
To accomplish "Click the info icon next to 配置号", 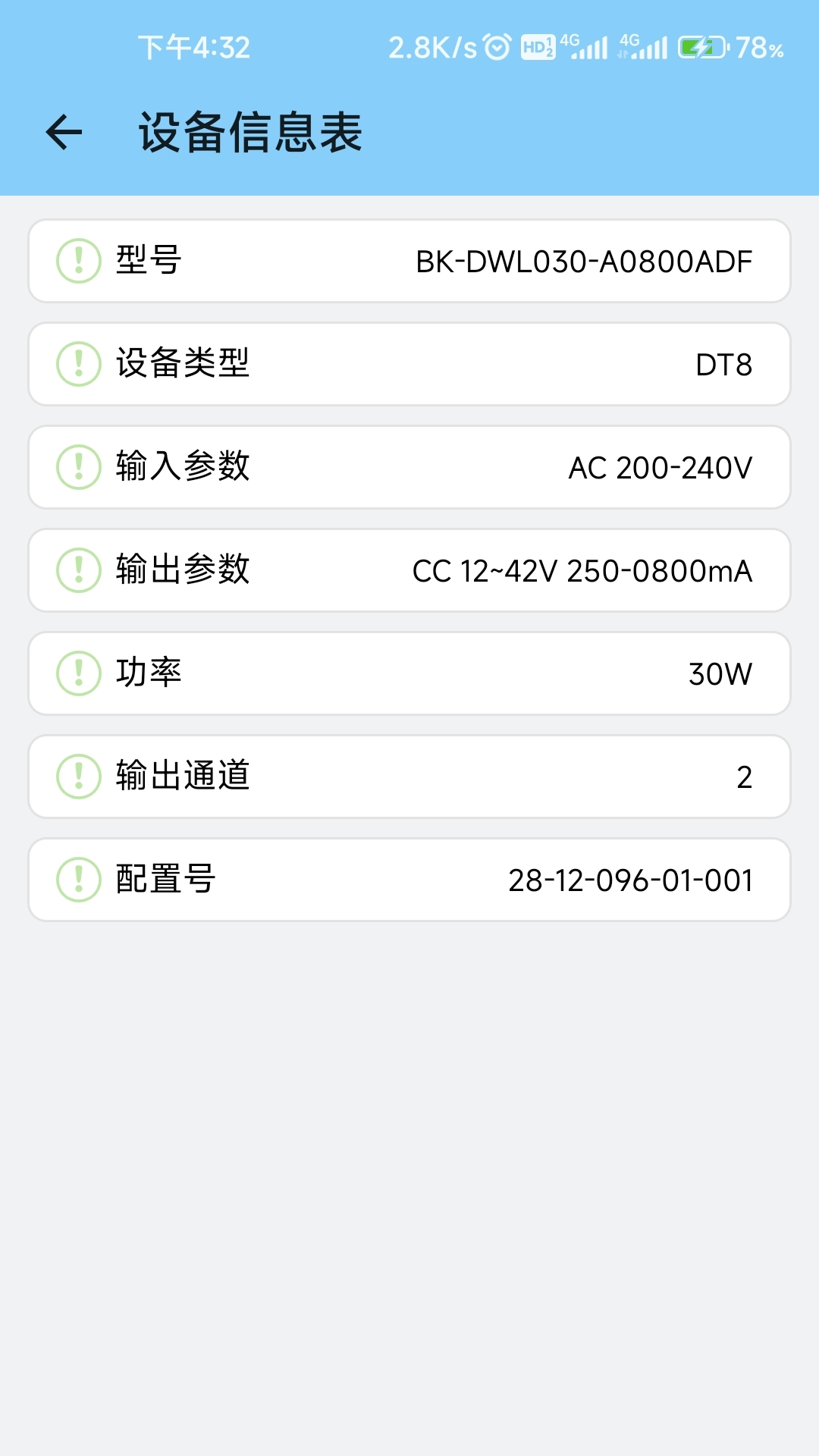I will (x=77, y=880).
